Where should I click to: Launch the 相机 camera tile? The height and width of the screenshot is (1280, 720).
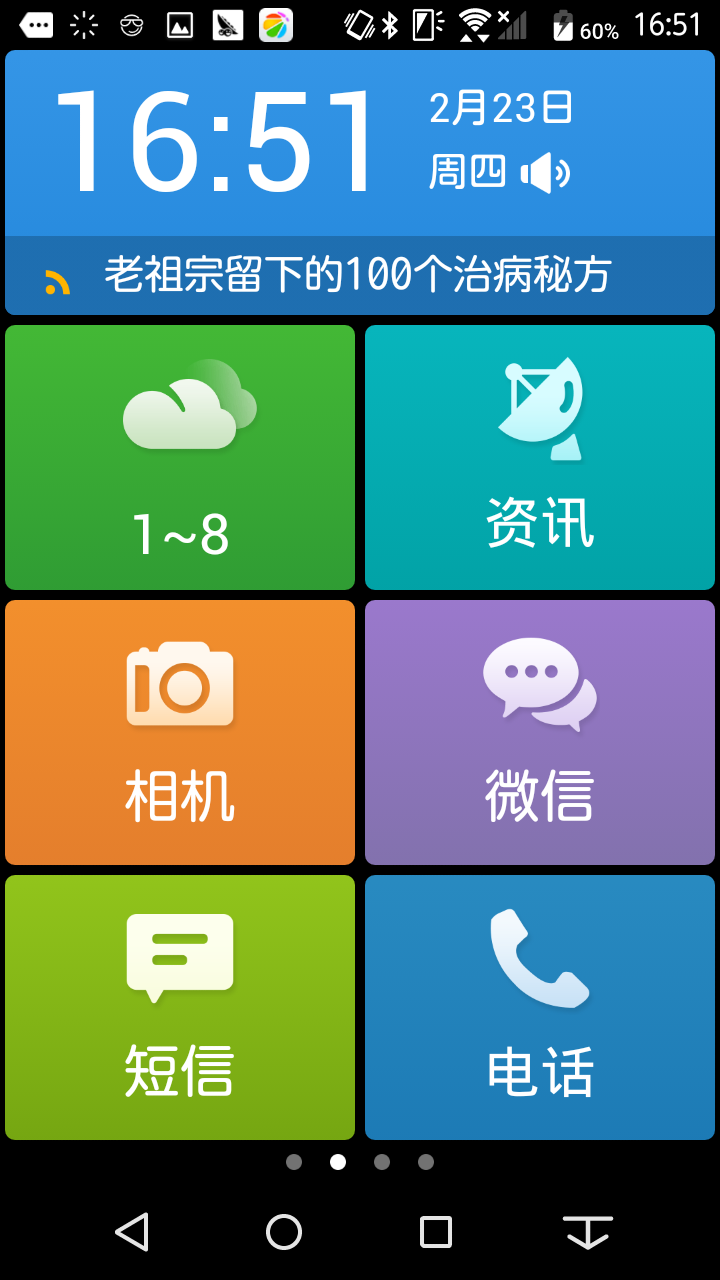[180, 732]
